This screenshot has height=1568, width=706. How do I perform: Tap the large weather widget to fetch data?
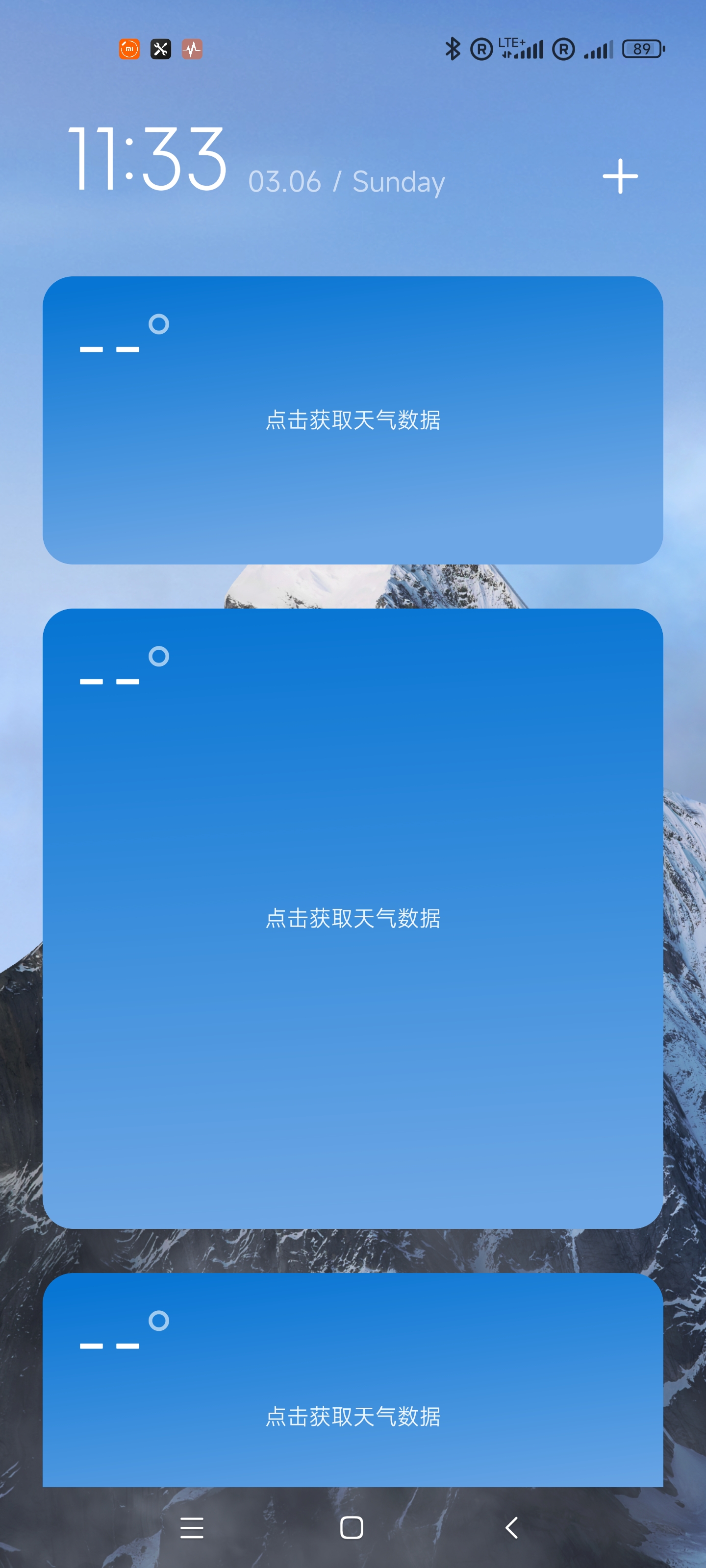click(x=353, y=919)
